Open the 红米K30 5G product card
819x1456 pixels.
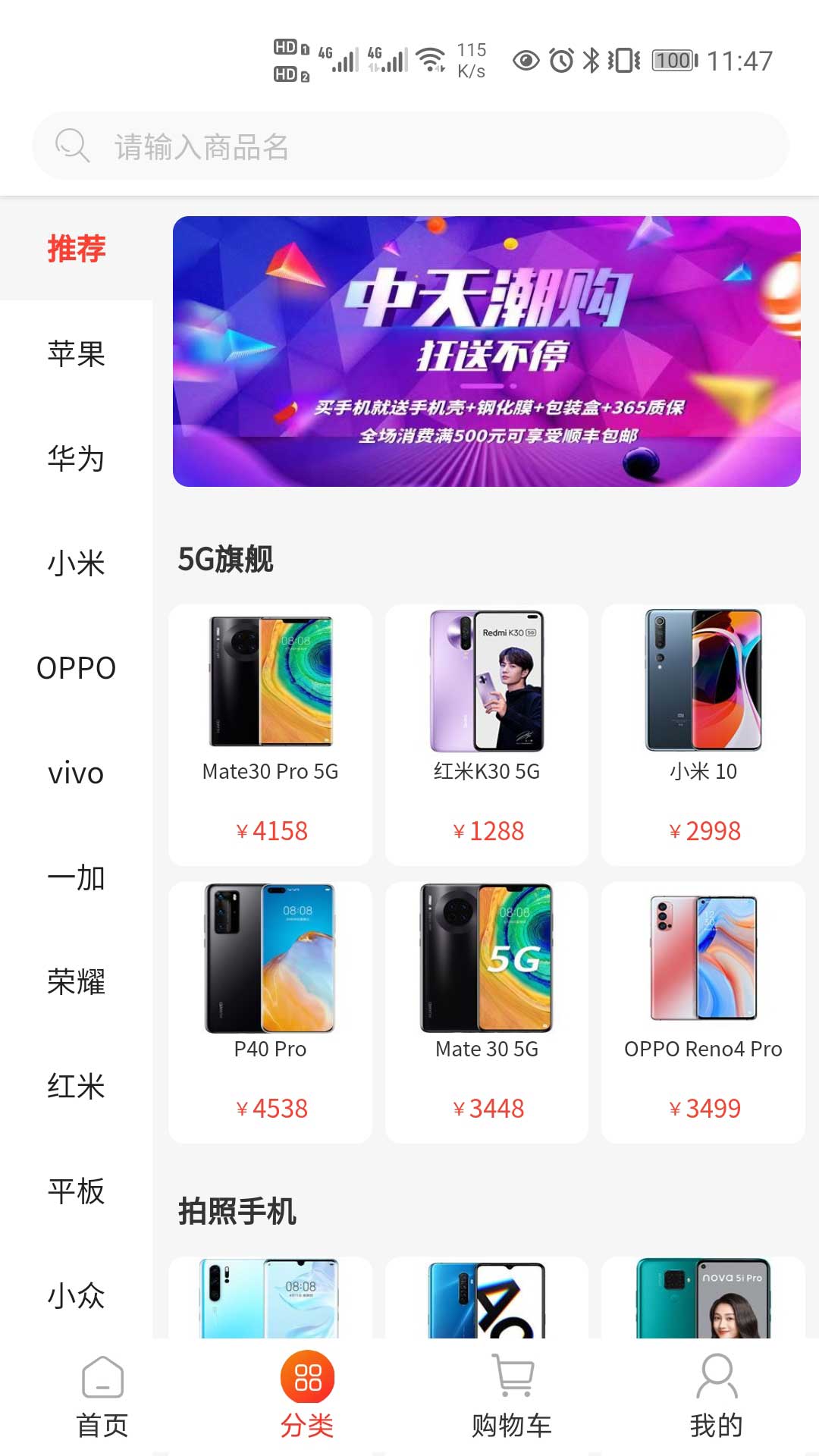(x=486, y=734)
